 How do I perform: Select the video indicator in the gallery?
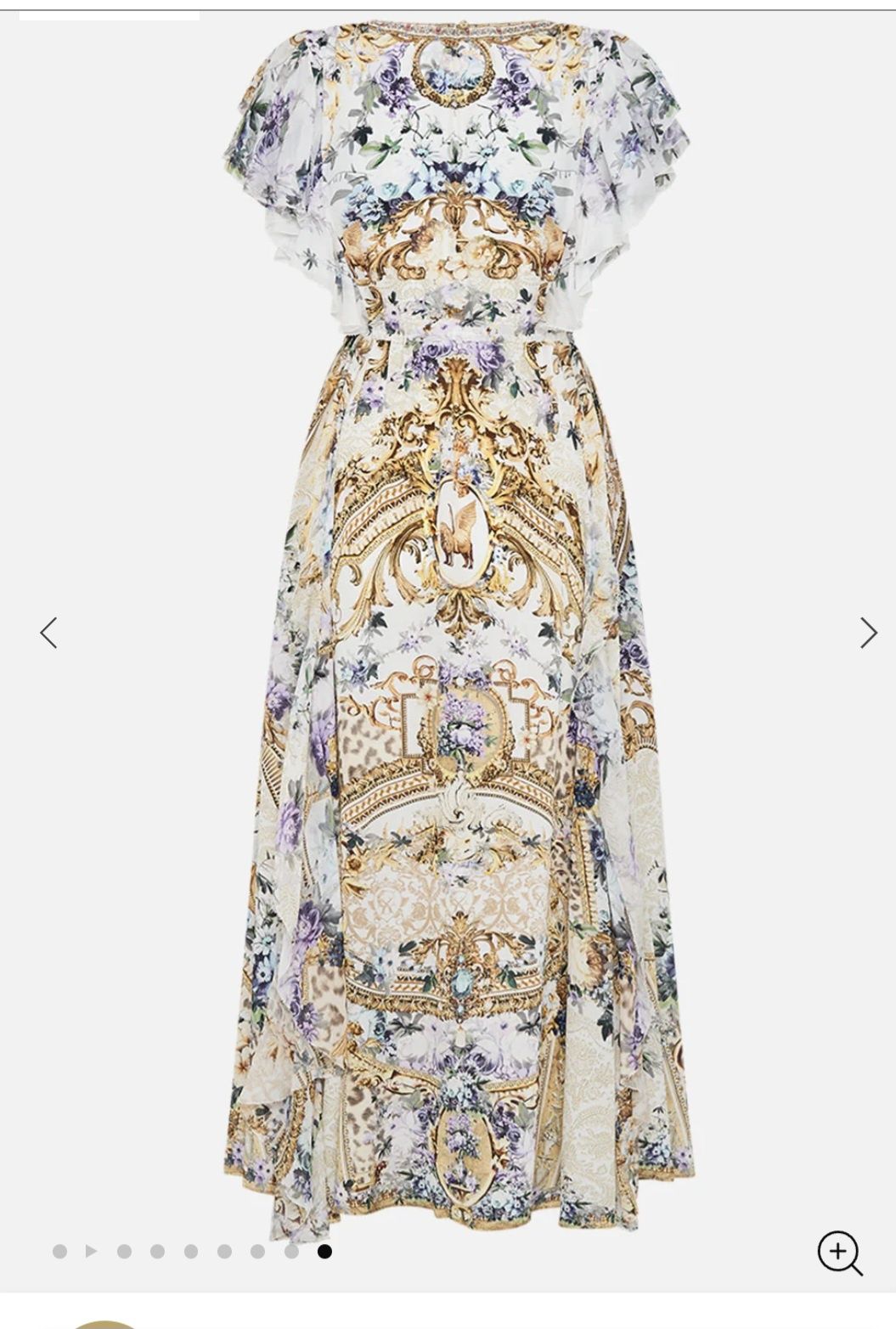pos(92,1251)
